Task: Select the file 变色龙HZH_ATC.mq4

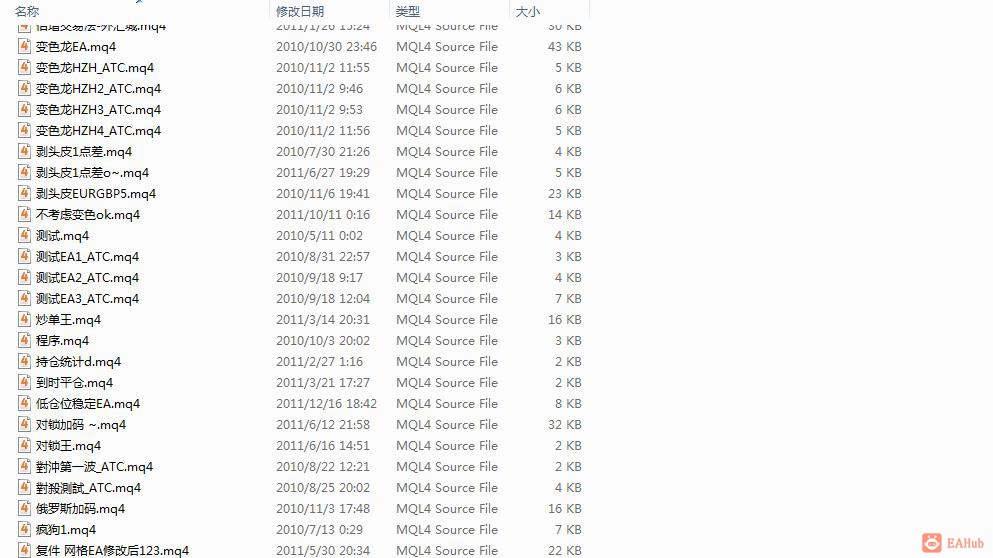Action: [x=94, y=68]
